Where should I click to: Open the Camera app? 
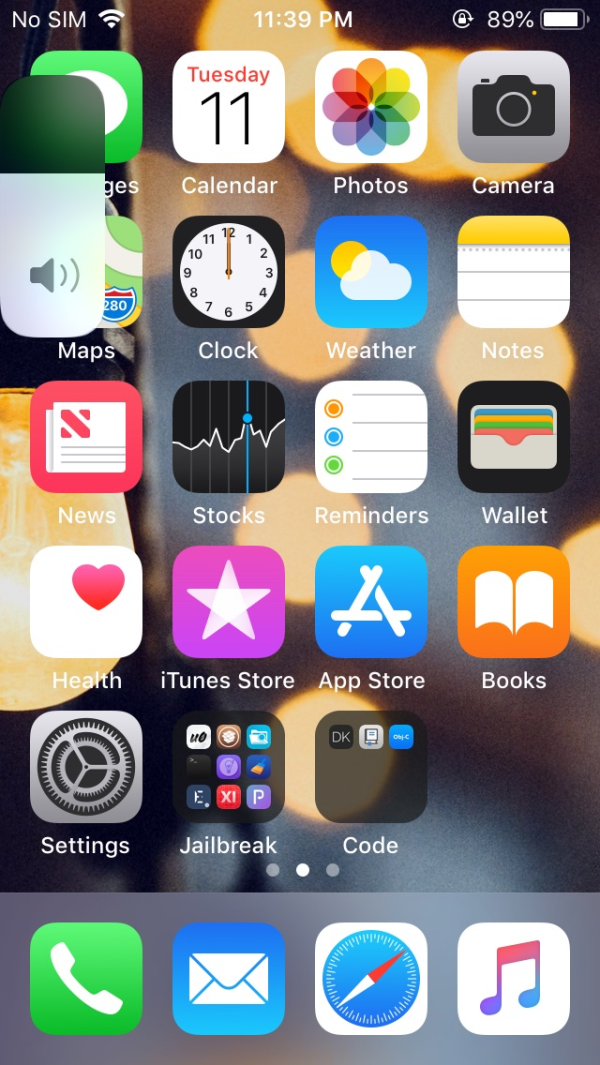[x=513, y=107]
